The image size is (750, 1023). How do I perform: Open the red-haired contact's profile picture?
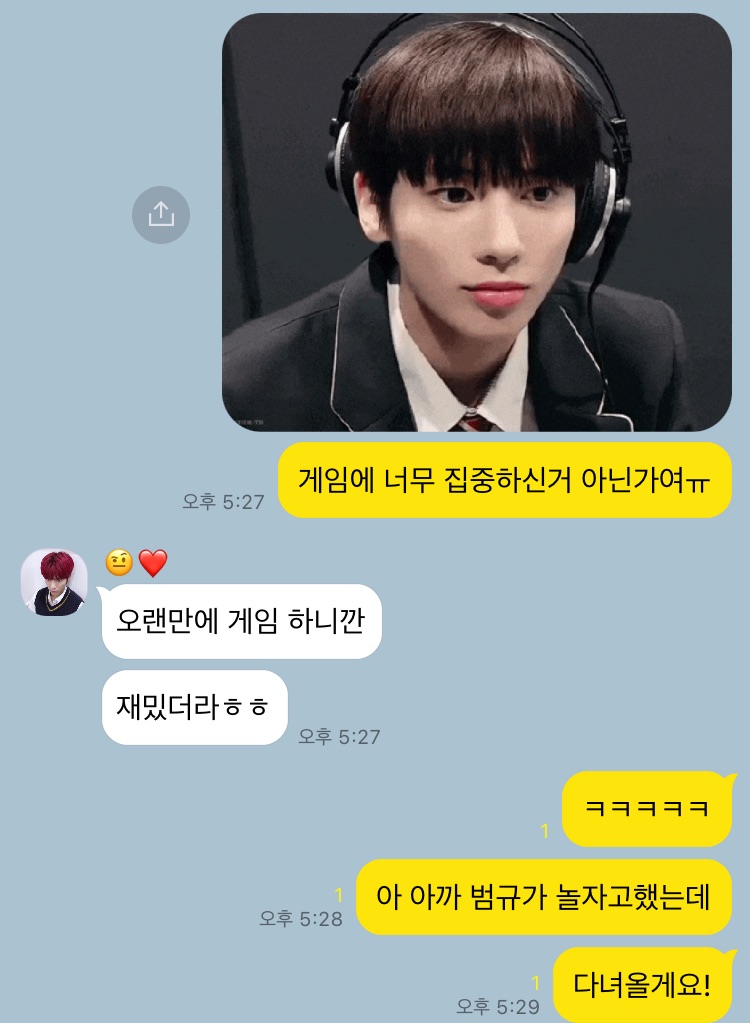54,583
